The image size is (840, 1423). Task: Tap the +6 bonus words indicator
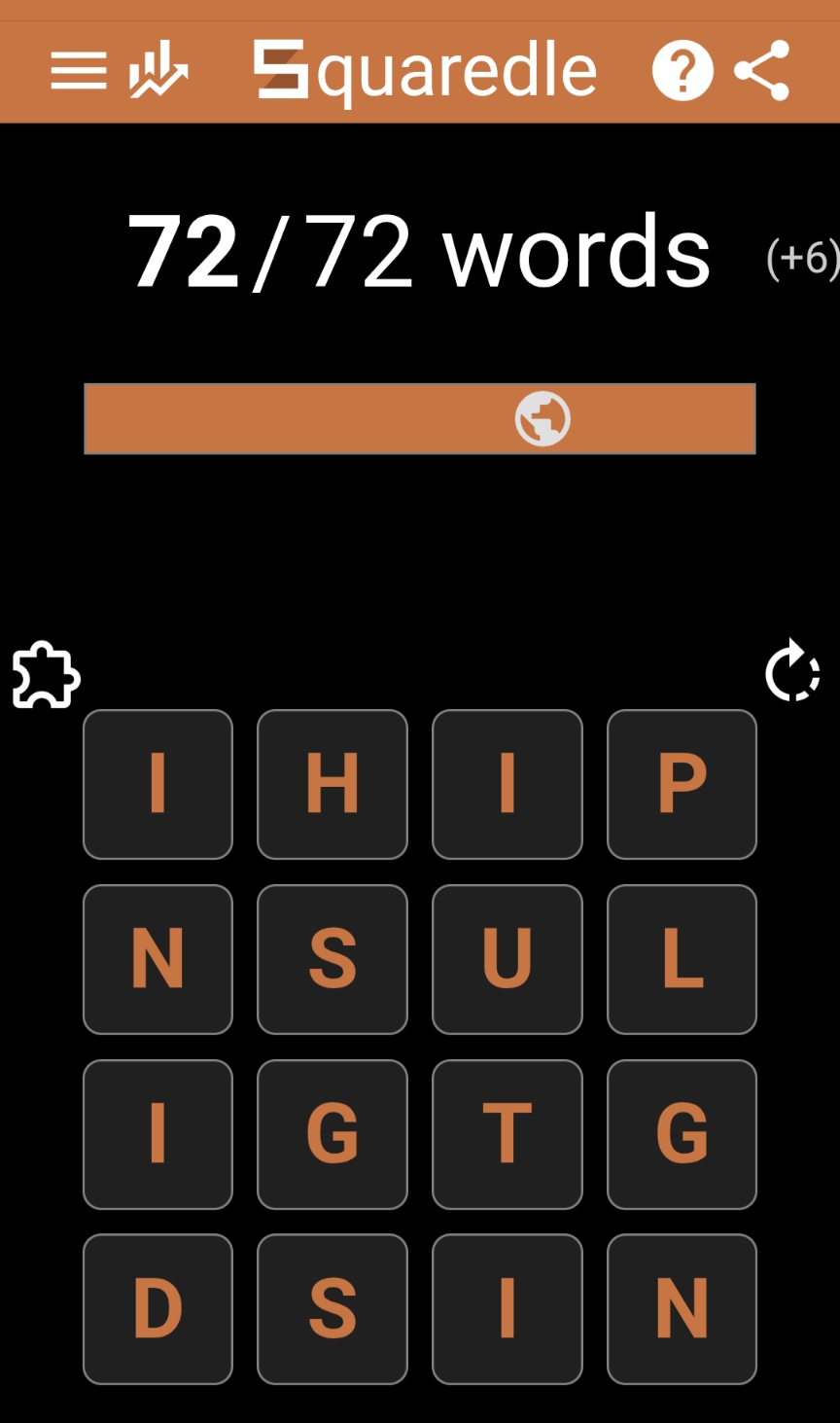tap(802, 259)
